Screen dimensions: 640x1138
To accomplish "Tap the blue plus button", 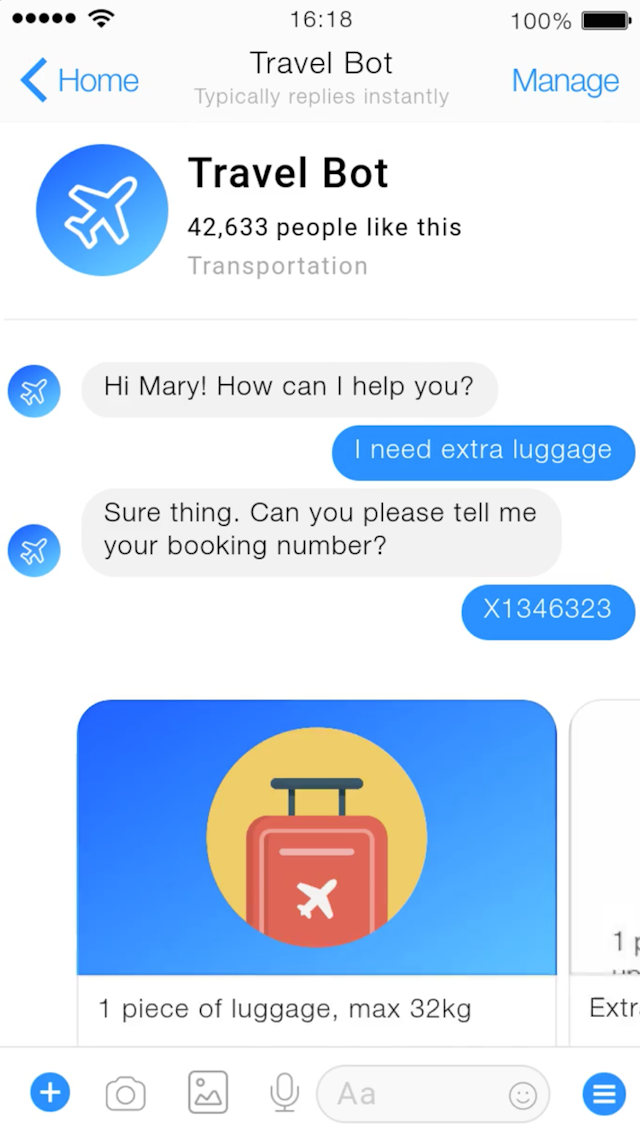I will [50, 1092].
